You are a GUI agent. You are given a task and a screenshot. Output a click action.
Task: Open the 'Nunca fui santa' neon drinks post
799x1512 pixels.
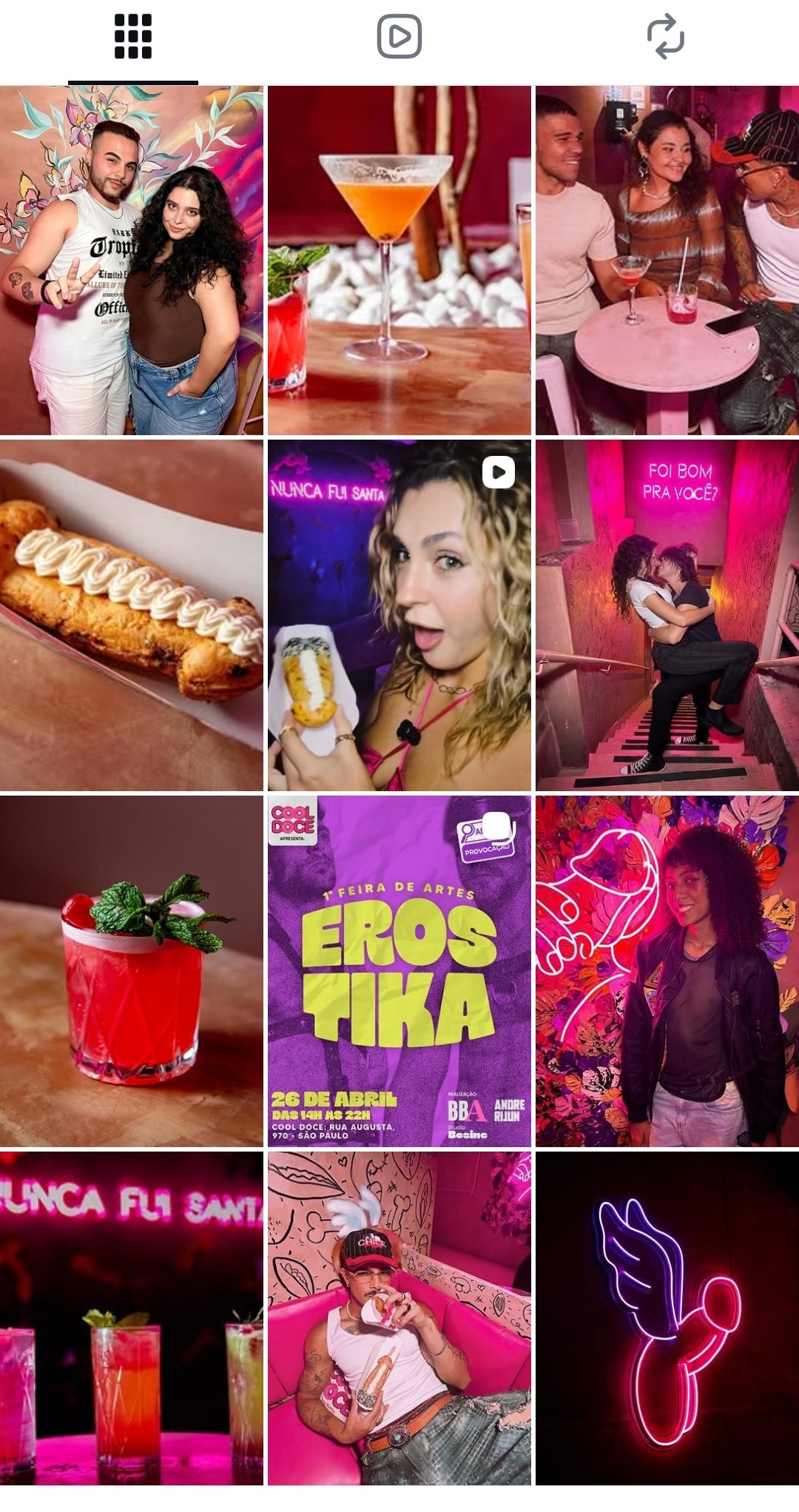pyautogui.click(x=132, y=1317)
